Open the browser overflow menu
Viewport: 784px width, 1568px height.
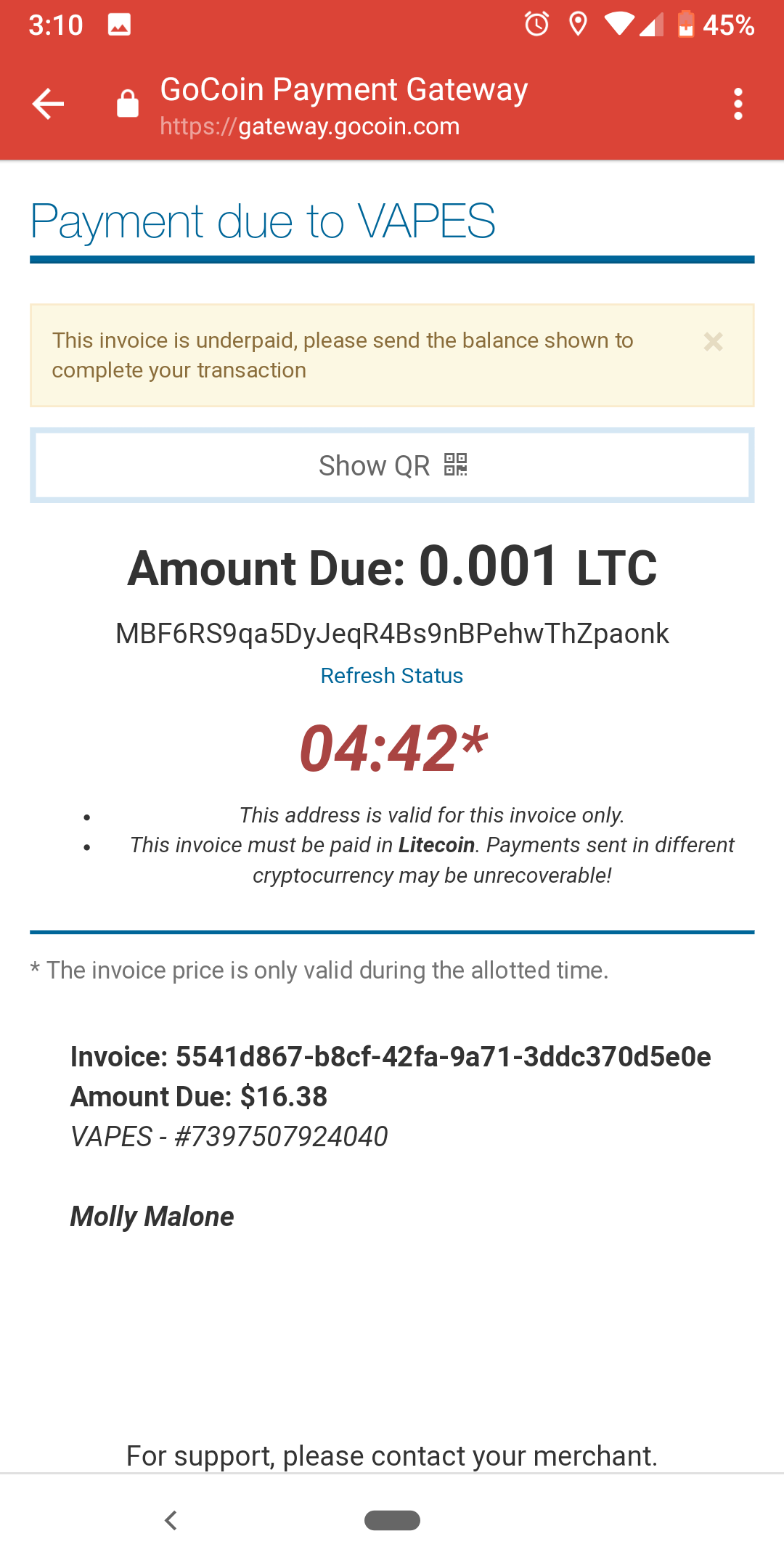pos(738,104)
